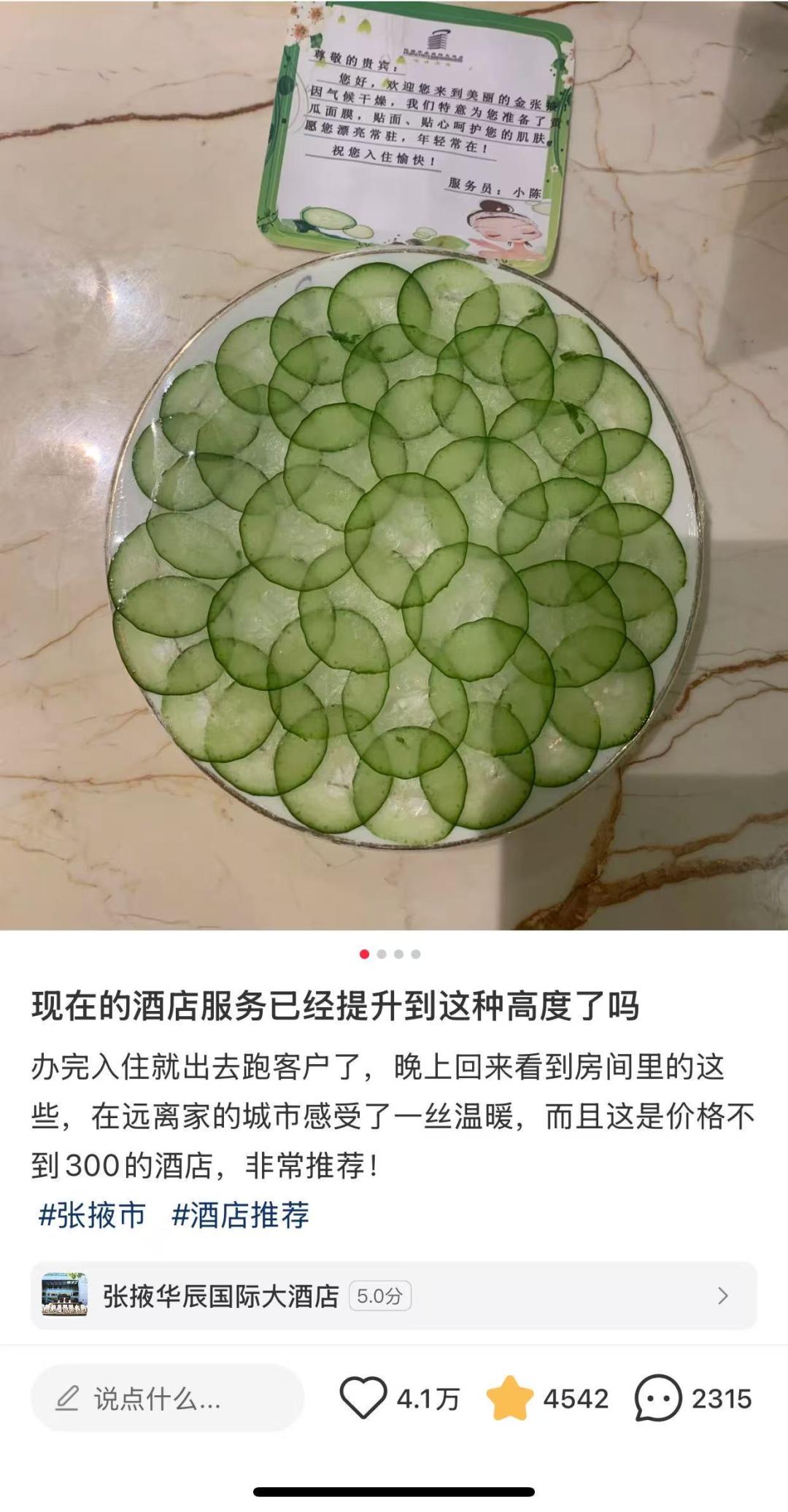Tap the 说点什么 comment box
The width and height of the screenshot is (788, 1512).
coord(168,1398)
